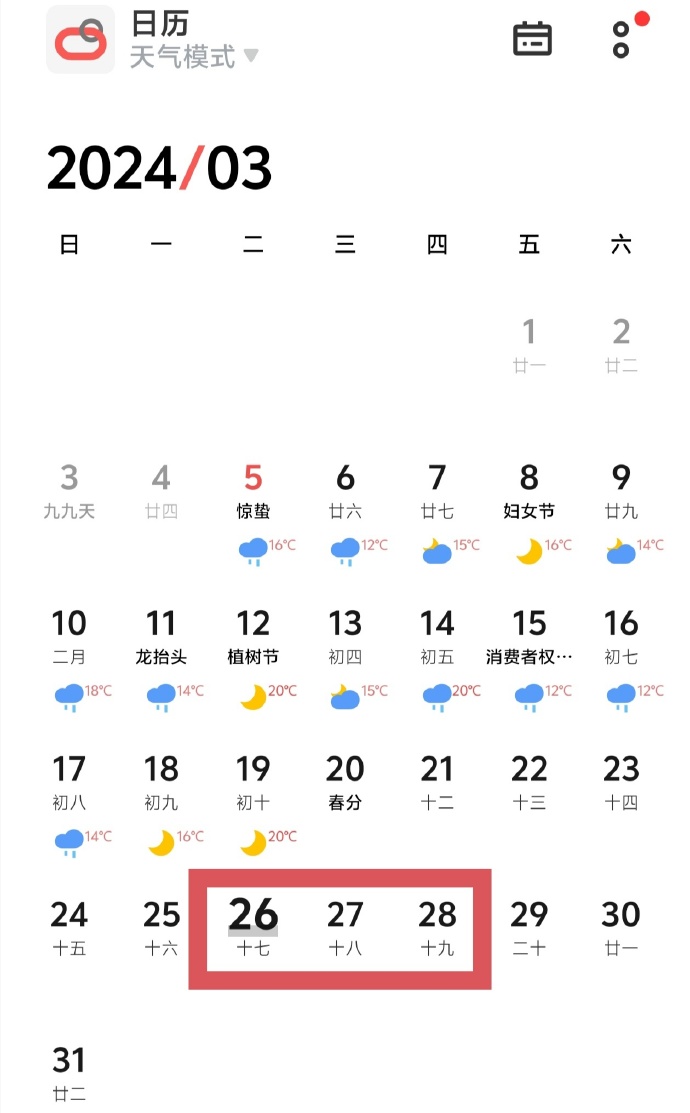This screenshot has height=1113, width=690.
Task: Select March 5 惊蛰
Action: click(253, 492)
